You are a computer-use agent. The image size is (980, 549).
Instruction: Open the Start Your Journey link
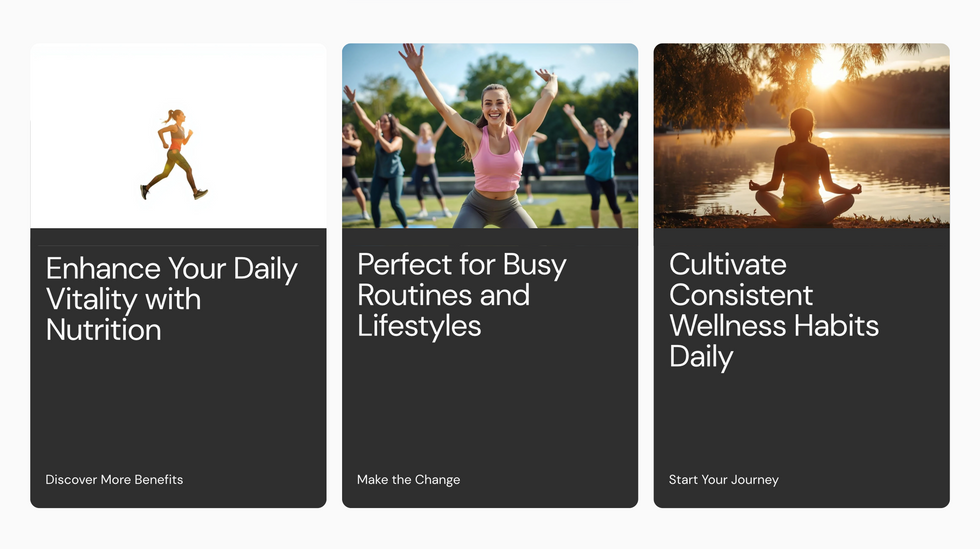click(723, 480)
